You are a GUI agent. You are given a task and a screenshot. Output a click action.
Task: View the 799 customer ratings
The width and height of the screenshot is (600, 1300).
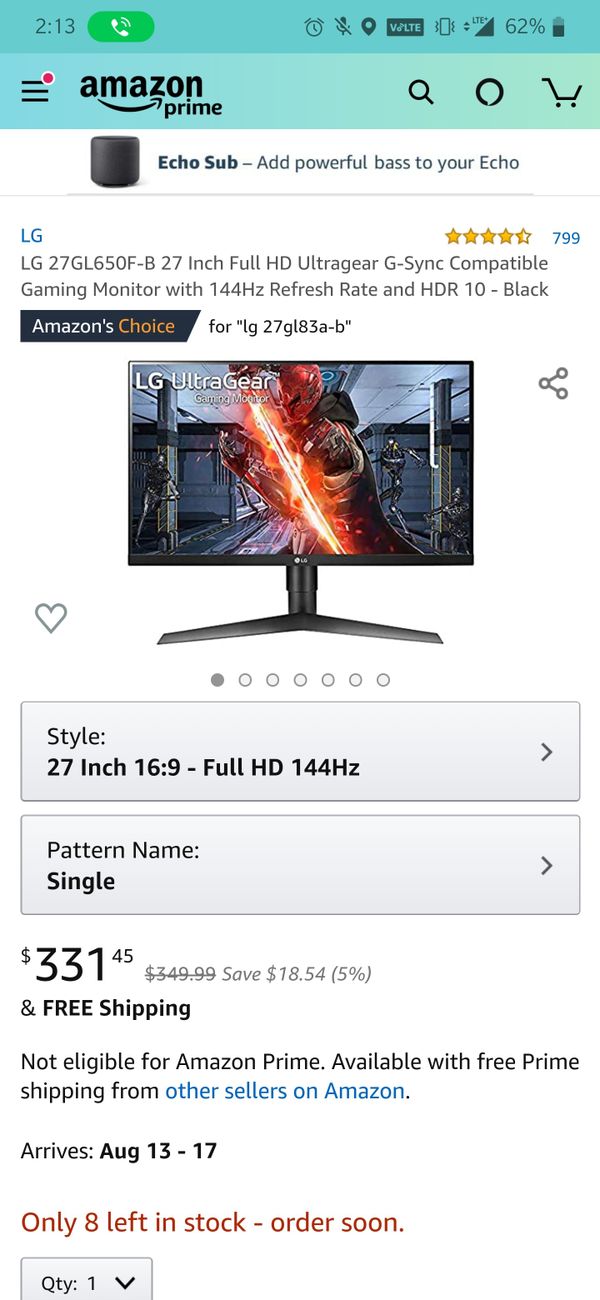click(566, 238)
